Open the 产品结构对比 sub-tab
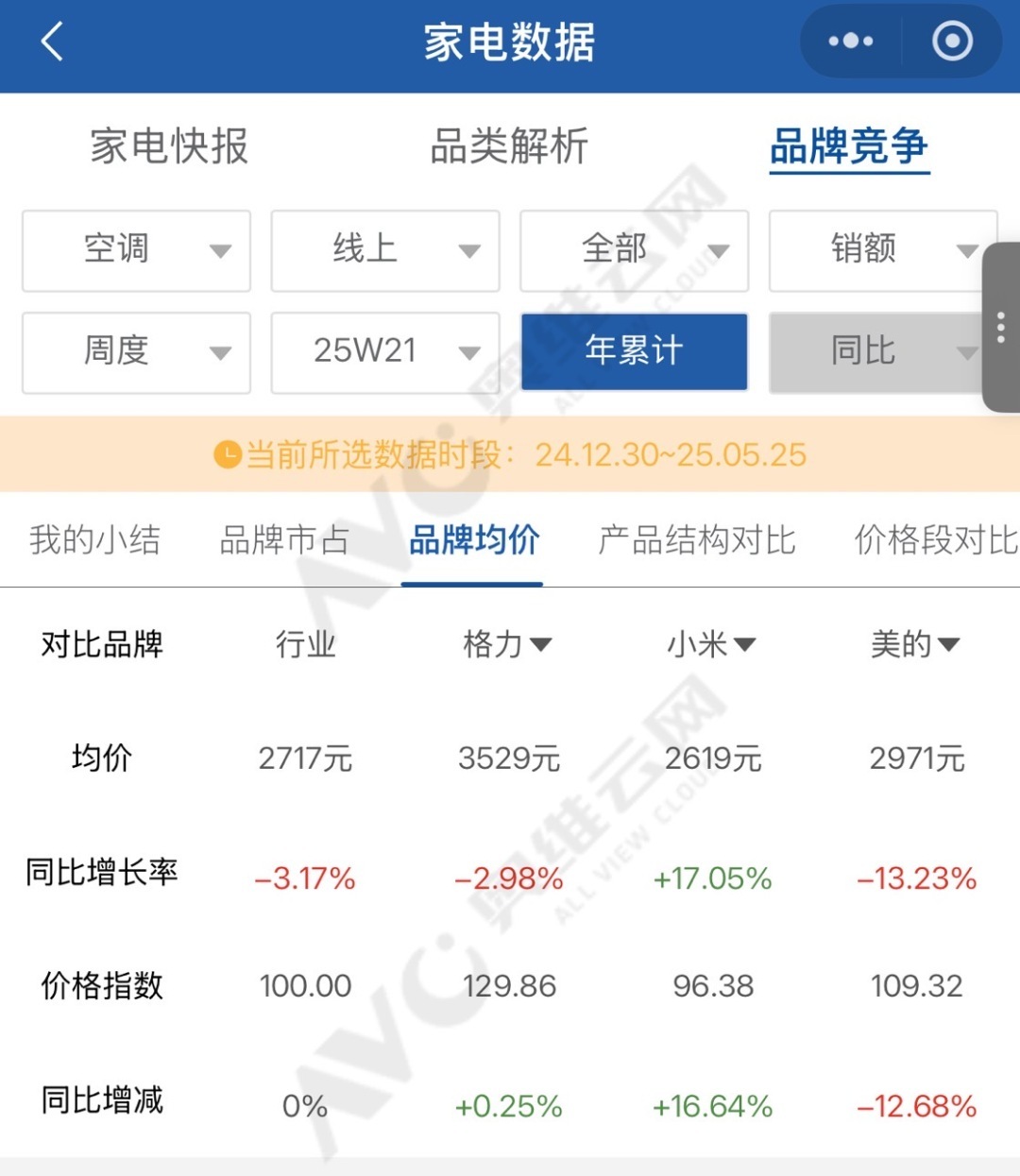The image size is (1020, 1176). 697,540
